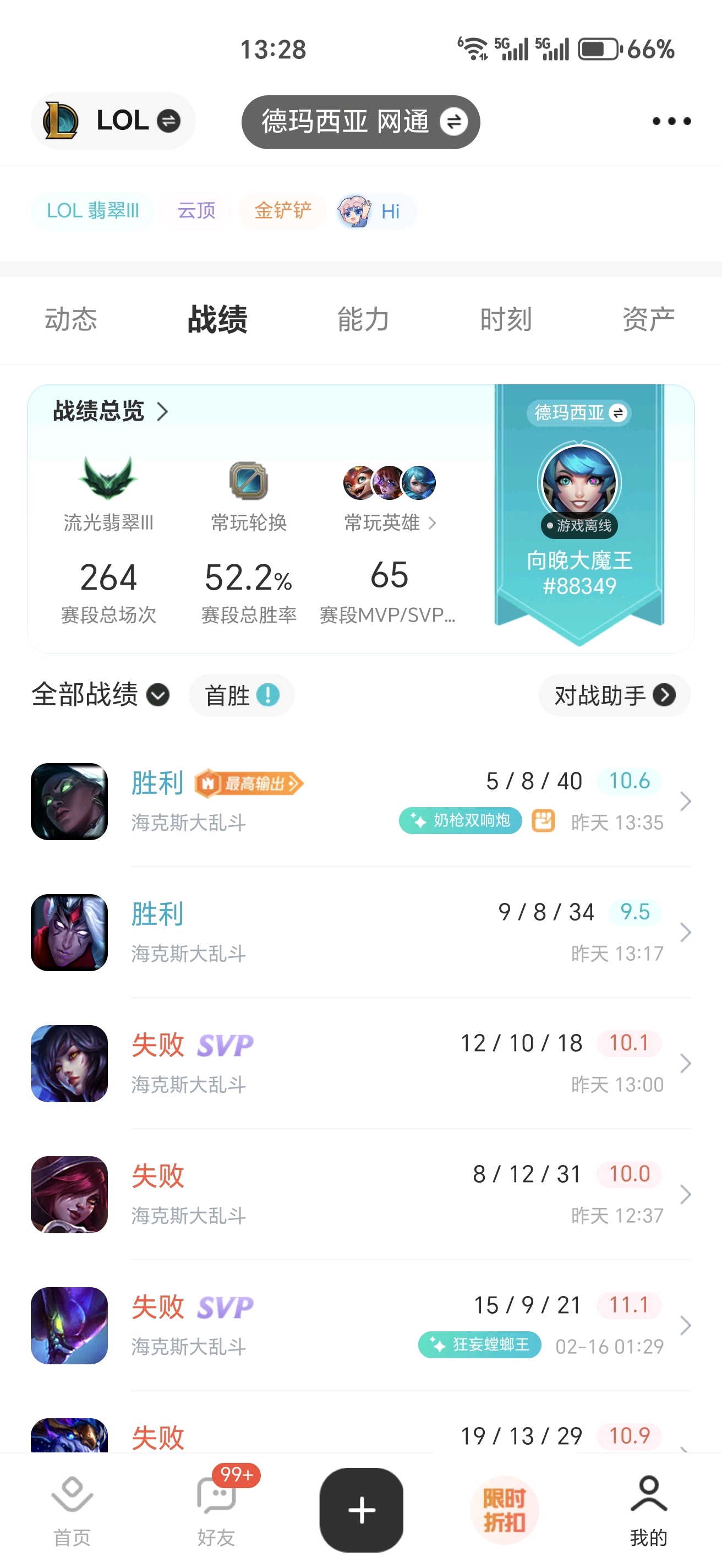Switch to the 时刻 tab
Screen dimensions: 722x1568
pos(506,319)
